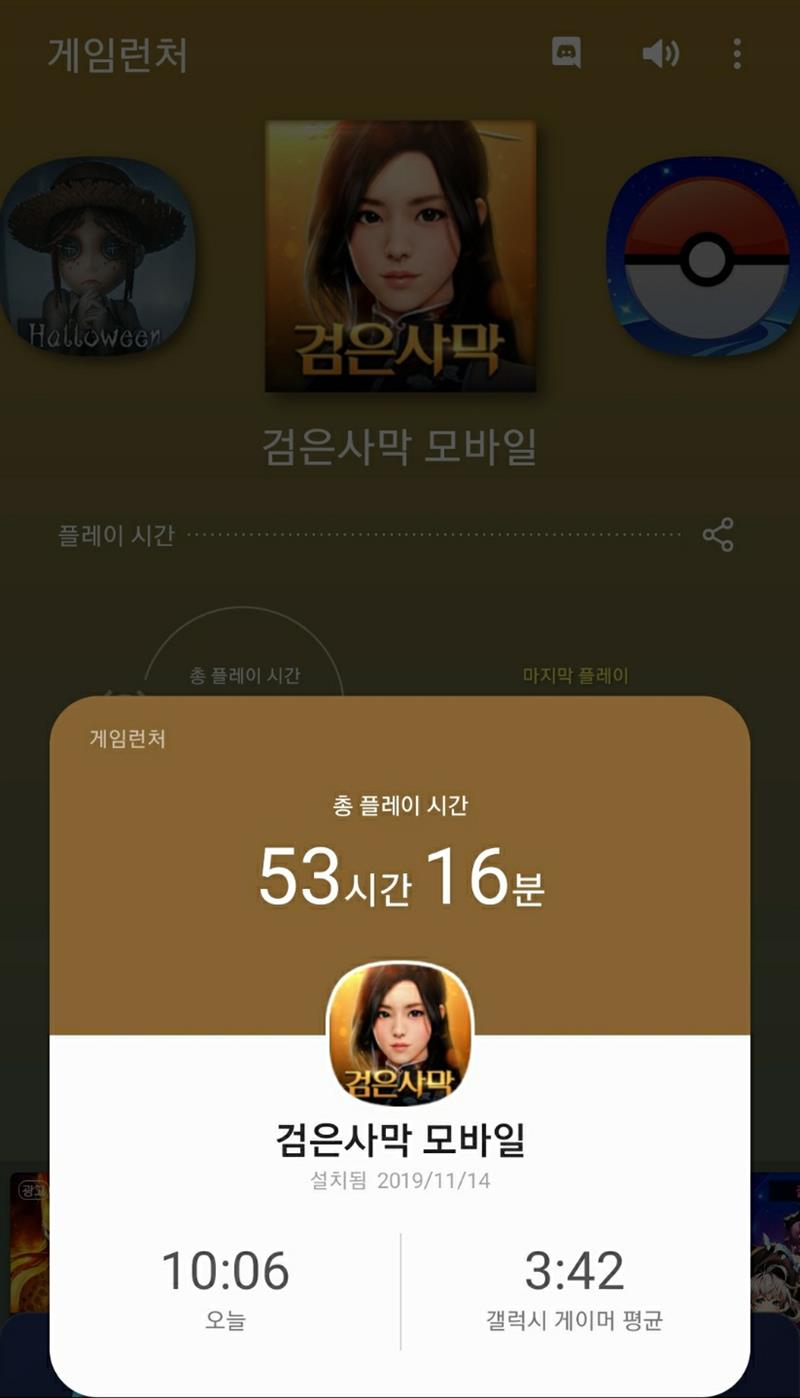Share the play time stats
Screen dimensions: 800x1398
(717, 535)
